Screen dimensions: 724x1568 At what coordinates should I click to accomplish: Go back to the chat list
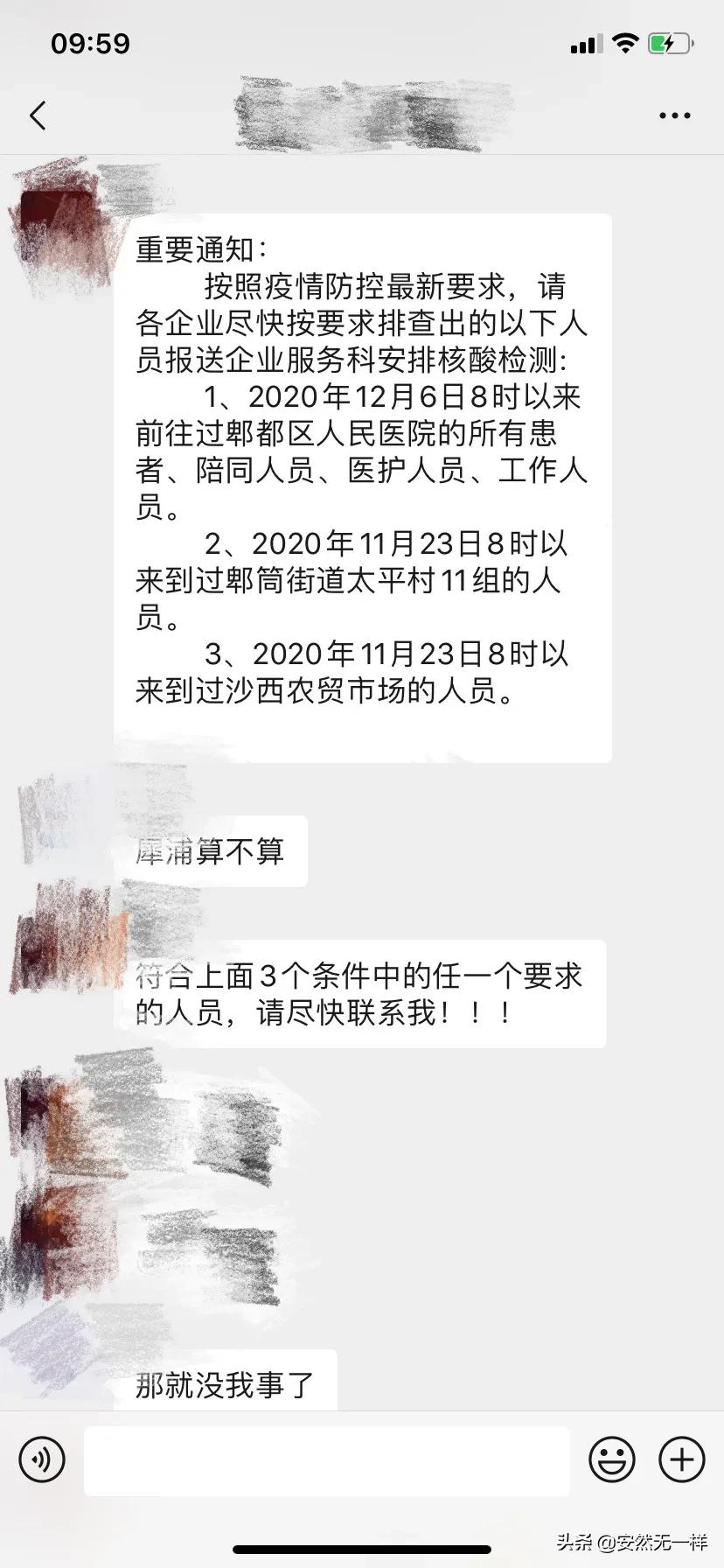[38, 115]
